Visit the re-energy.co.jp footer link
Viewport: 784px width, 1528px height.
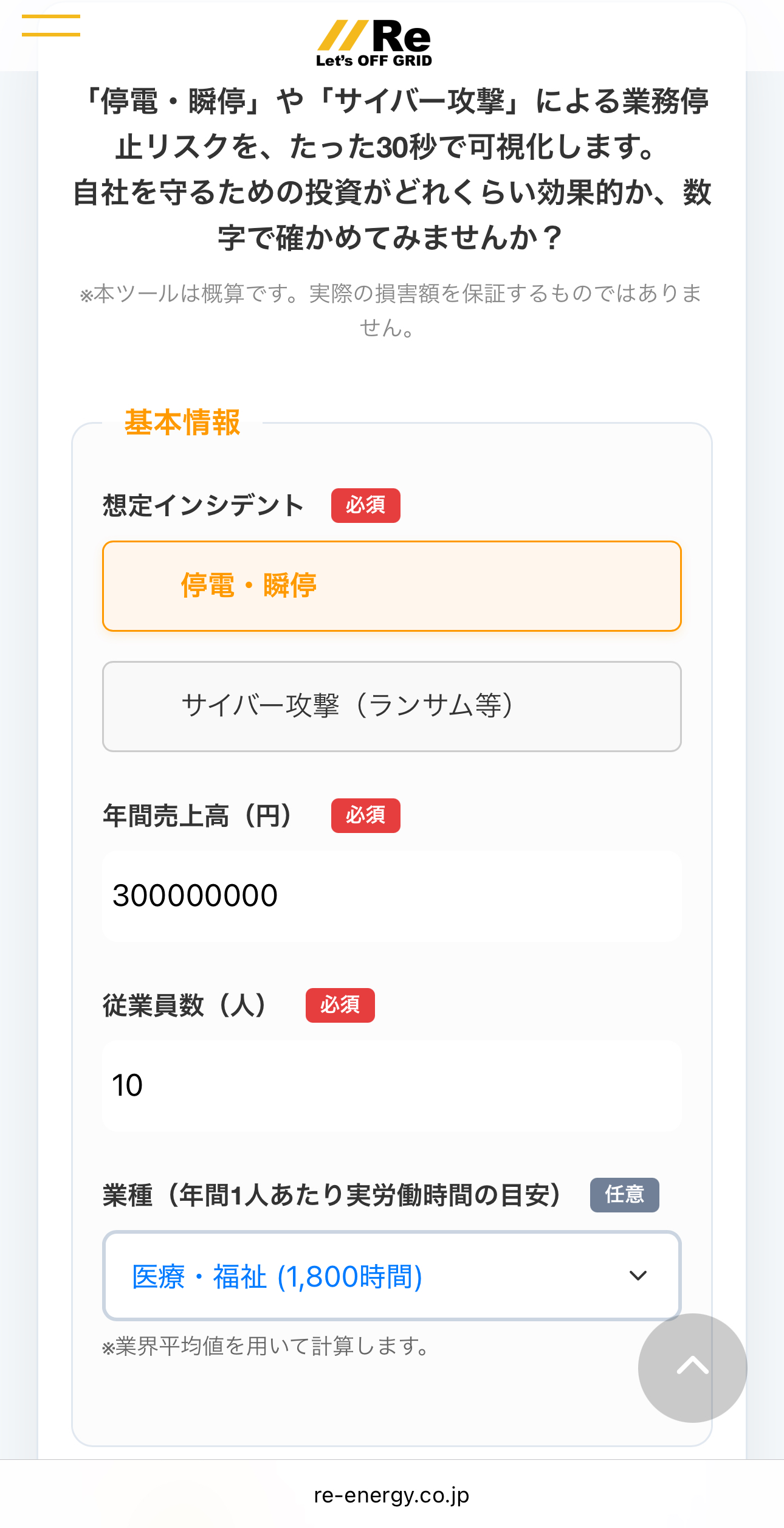point(391,1495)
